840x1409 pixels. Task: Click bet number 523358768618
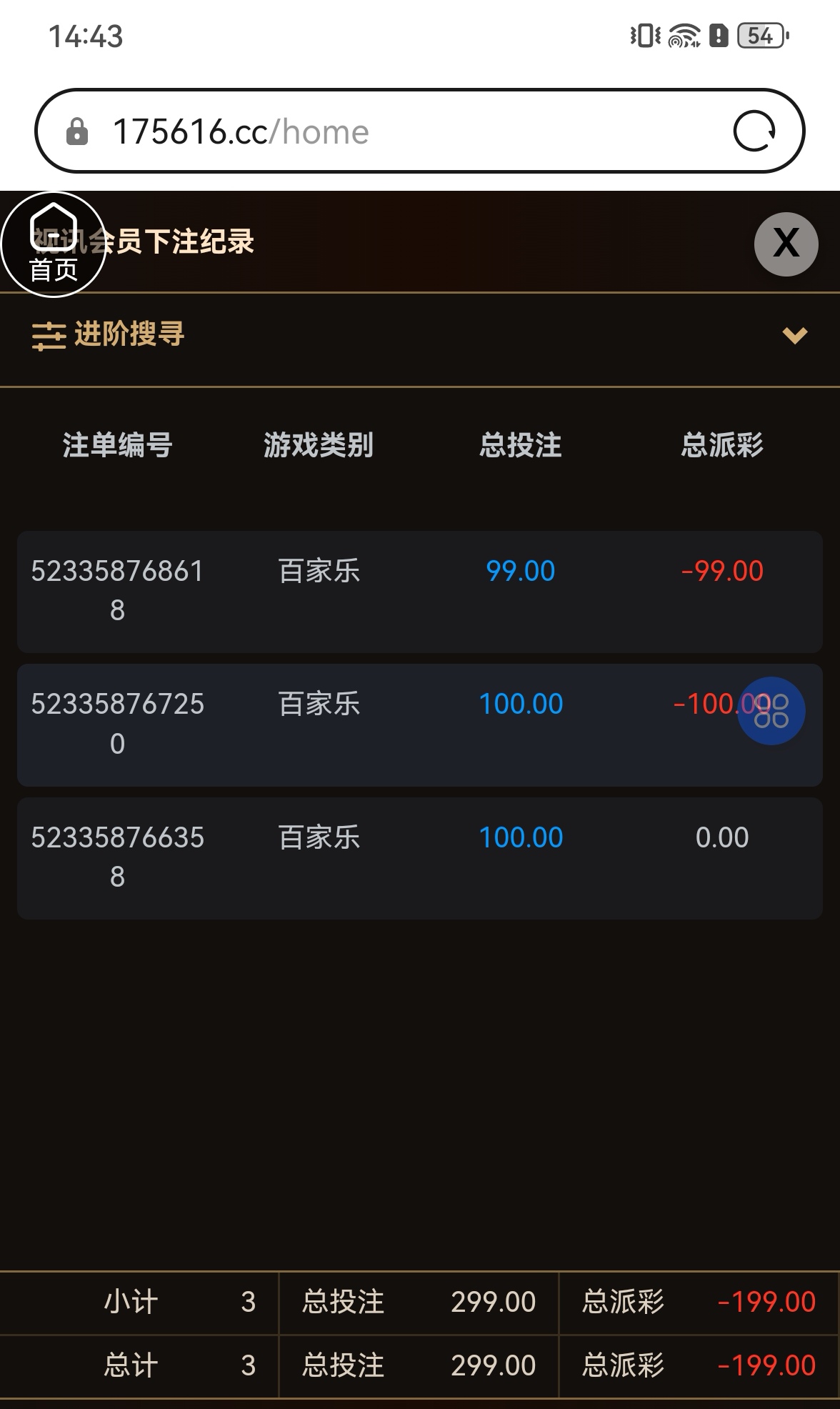[118, 589]
